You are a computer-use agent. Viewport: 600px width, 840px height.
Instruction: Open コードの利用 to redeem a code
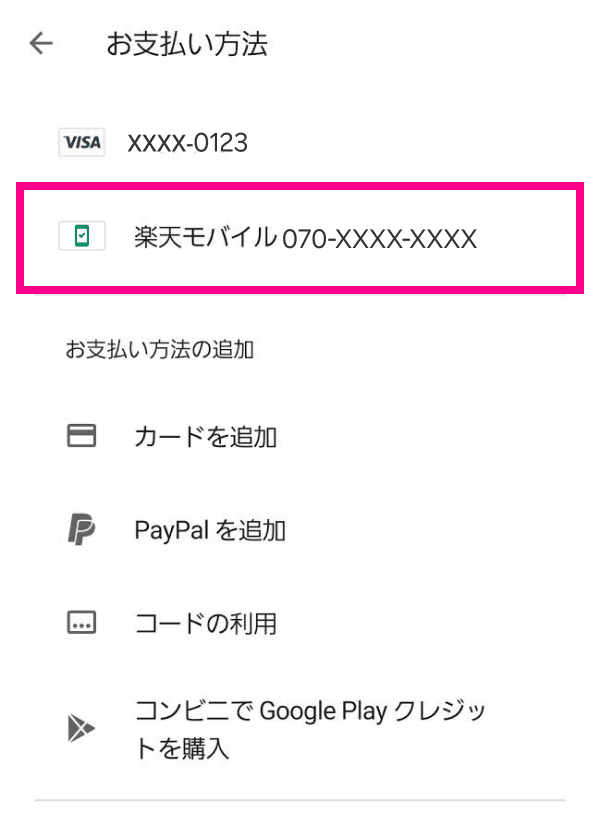205,624
